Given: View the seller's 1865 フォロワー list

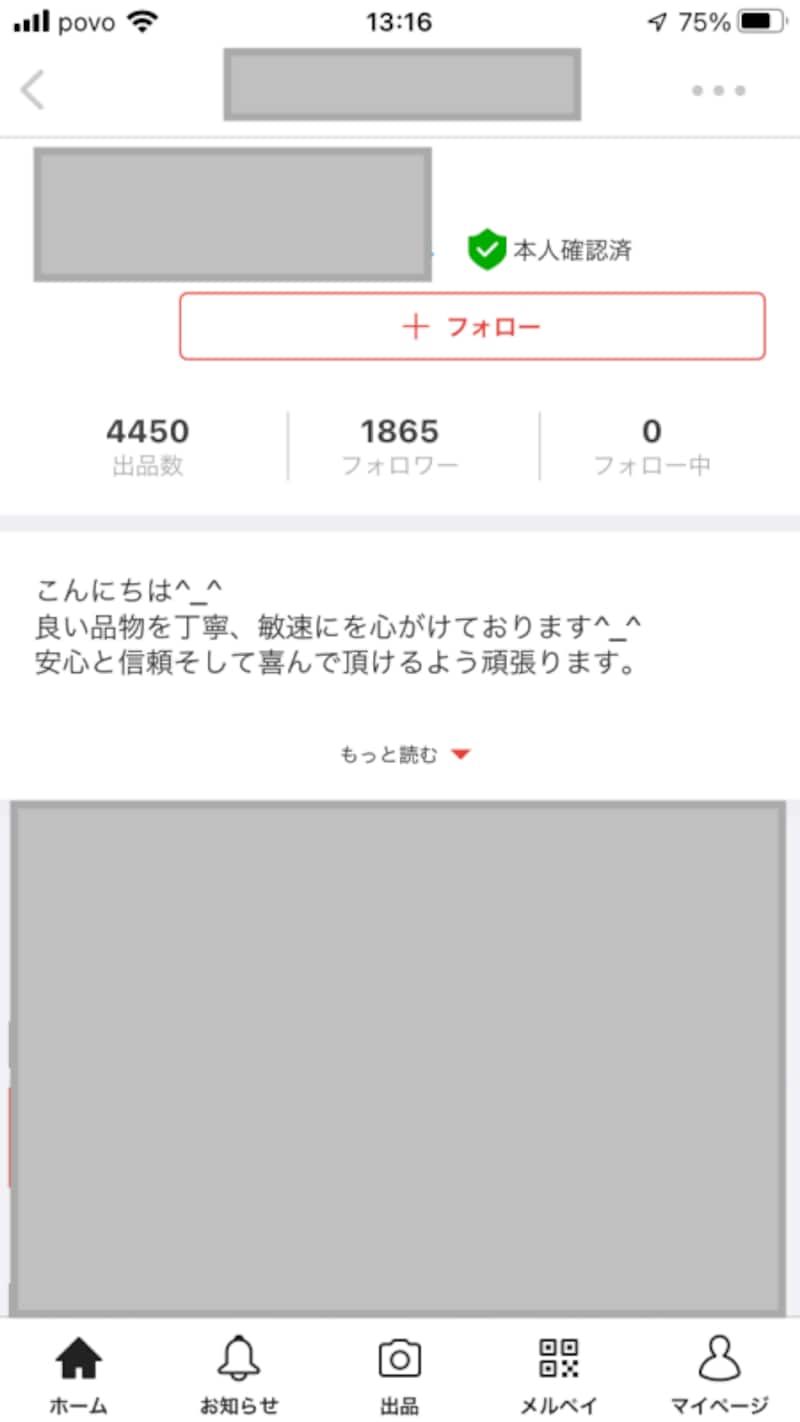Looking at the screenshot, I should (399, 443).
